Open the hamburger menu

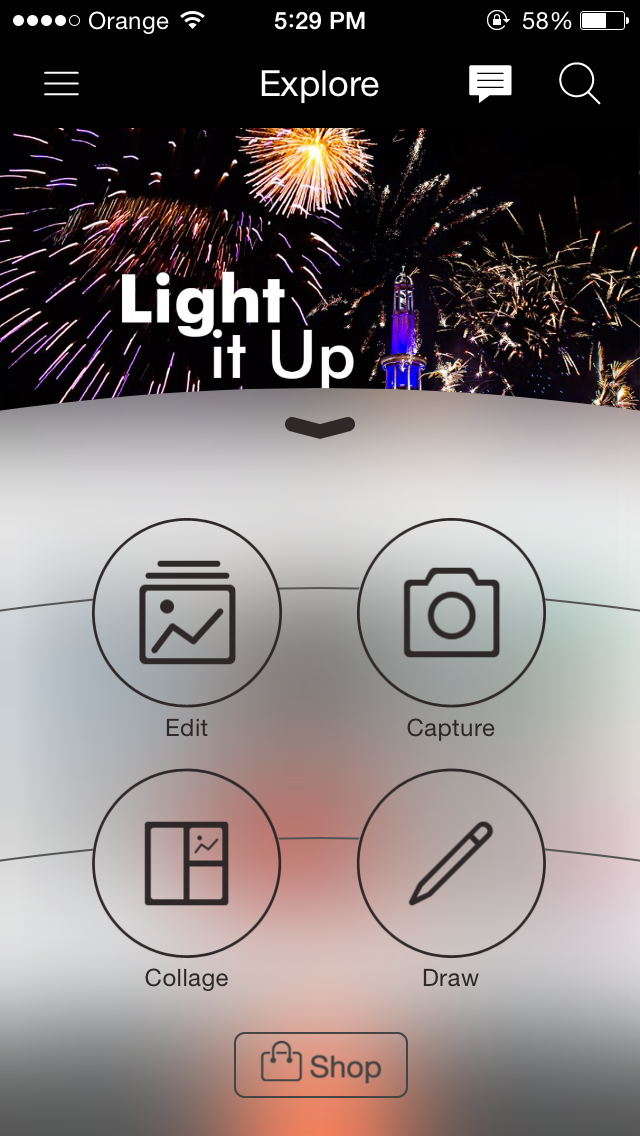pos(61,84)
